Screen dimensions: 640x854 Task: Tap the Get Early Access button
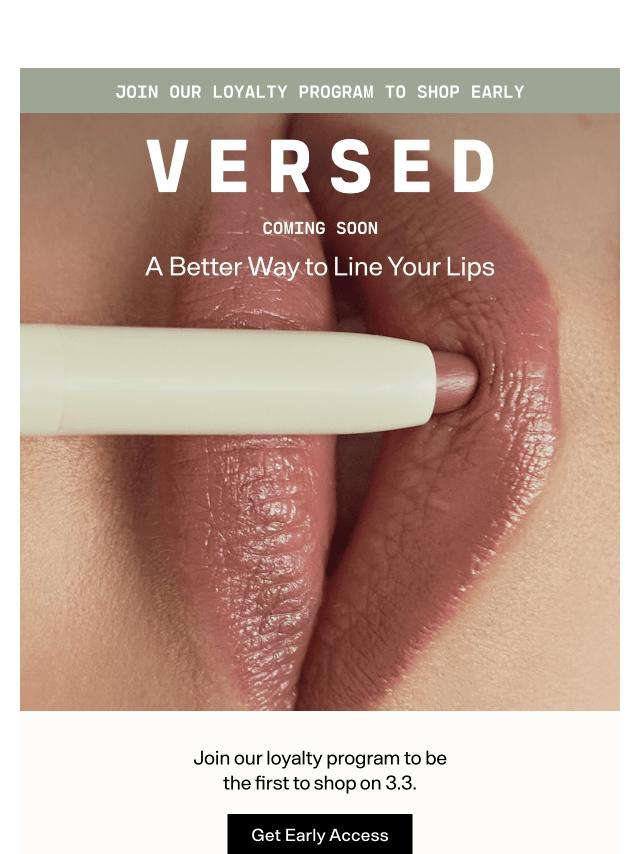coord(319,834)
